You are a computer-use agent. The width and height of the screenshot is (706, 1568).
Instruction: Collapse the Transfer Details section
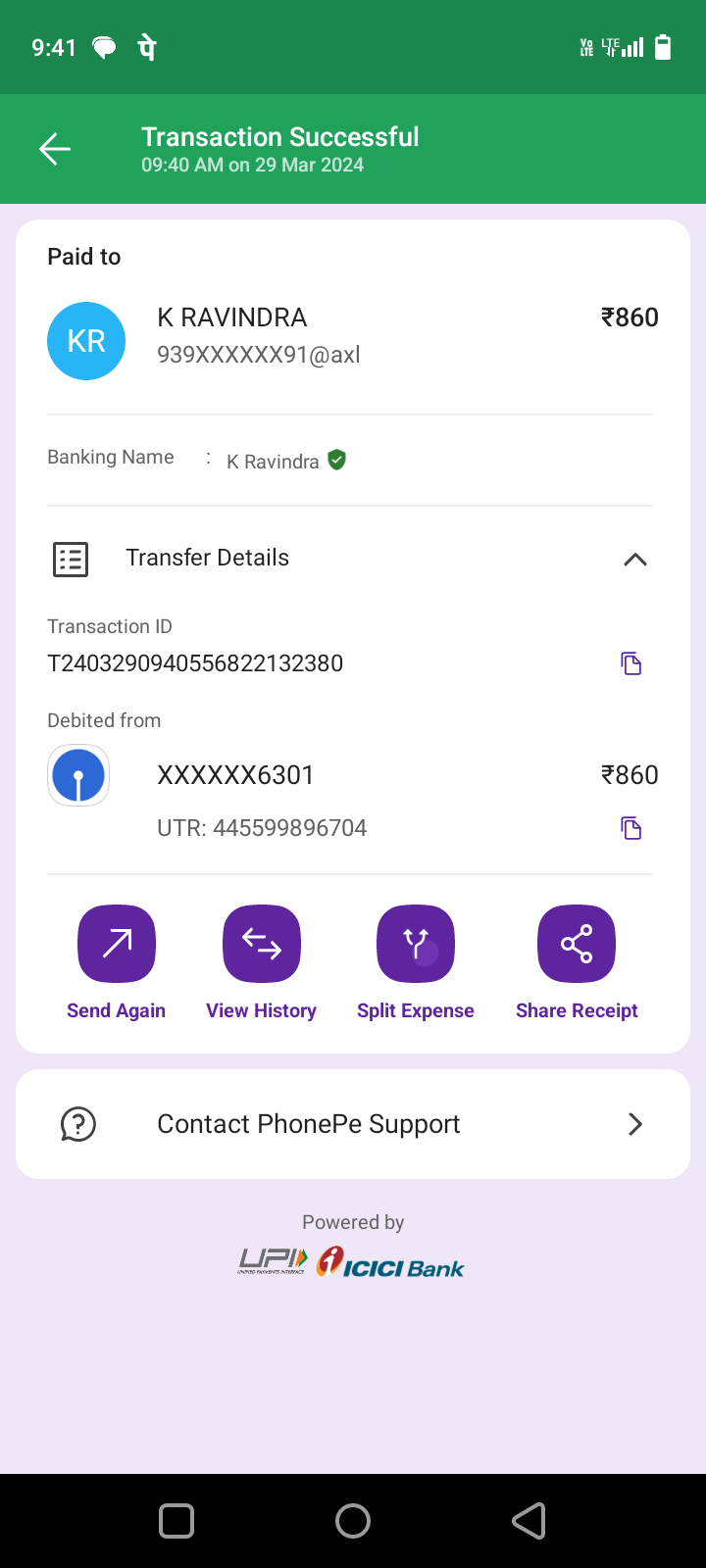pyautogui.click(x=634, y=559)
